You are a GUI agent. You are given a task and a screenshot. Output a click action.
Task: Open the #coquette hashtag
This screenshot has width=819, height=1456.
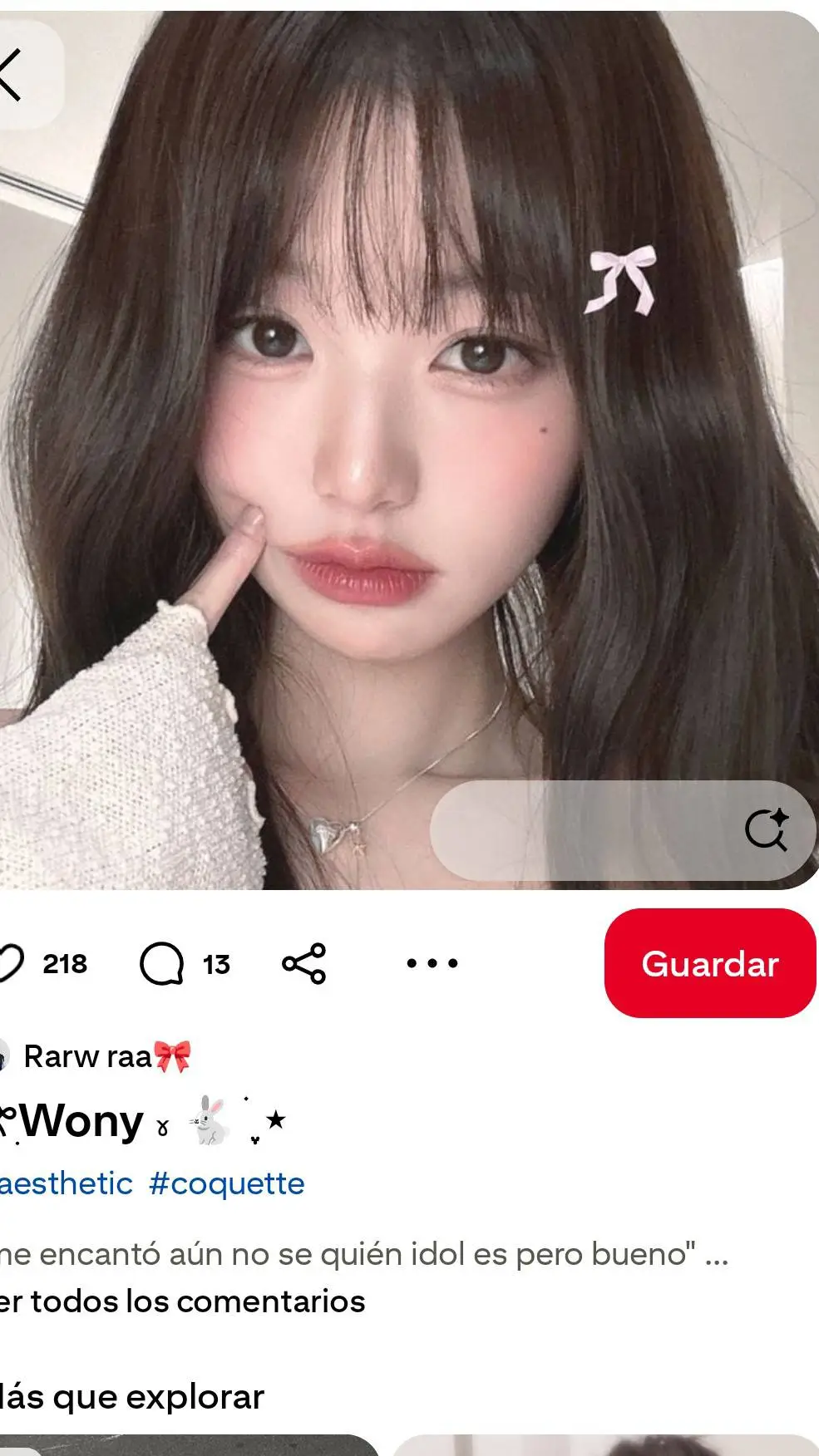[x=226, y=1183]
